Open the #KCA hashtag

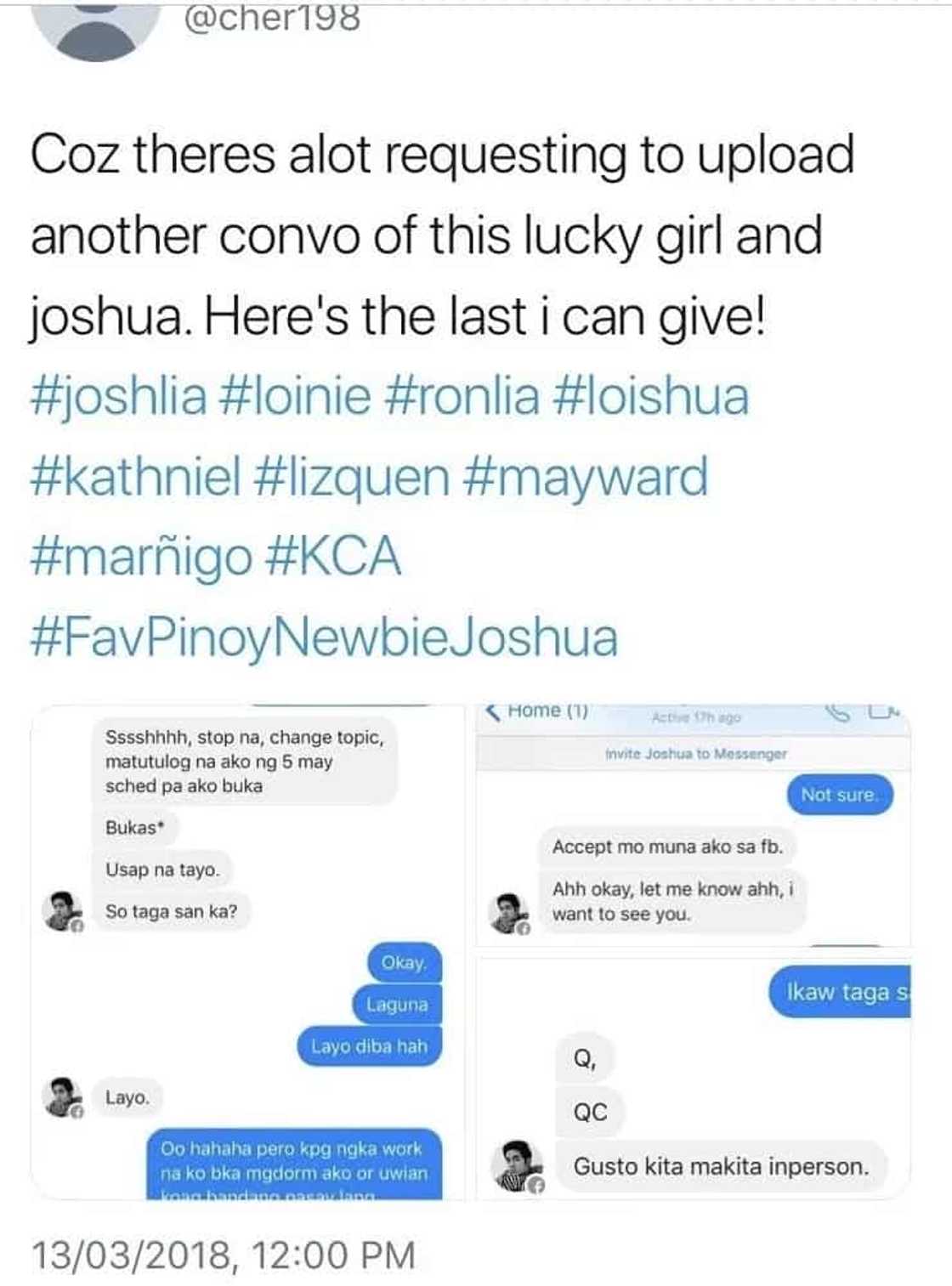[333, 558]
